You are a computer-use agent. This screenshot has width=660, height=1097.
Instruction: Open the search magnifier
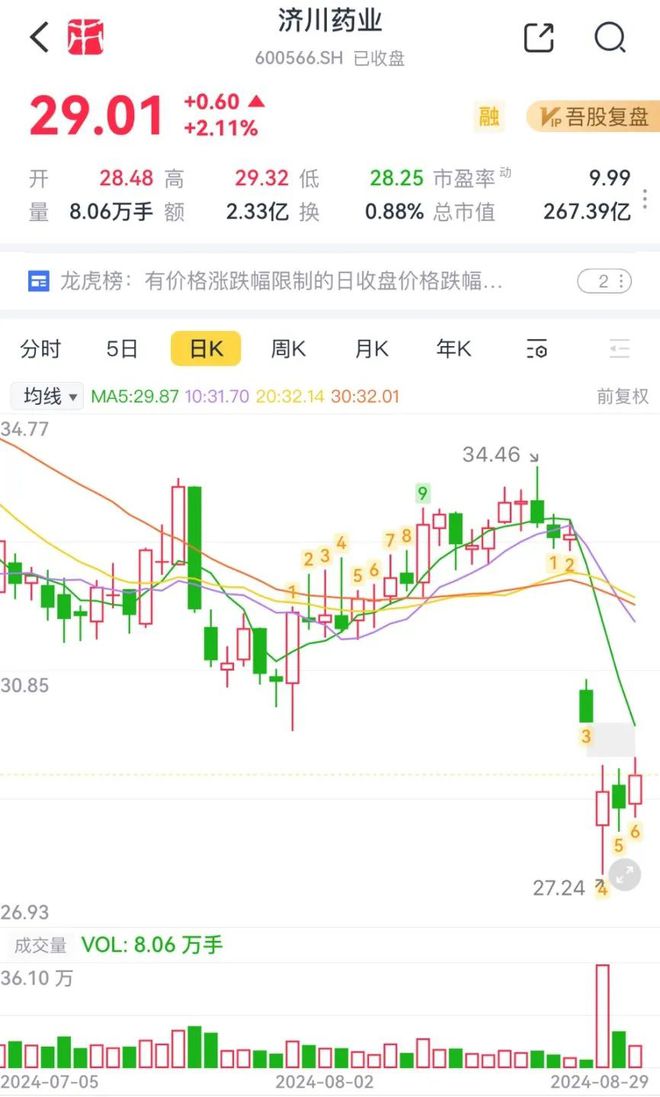pos(610,37)
